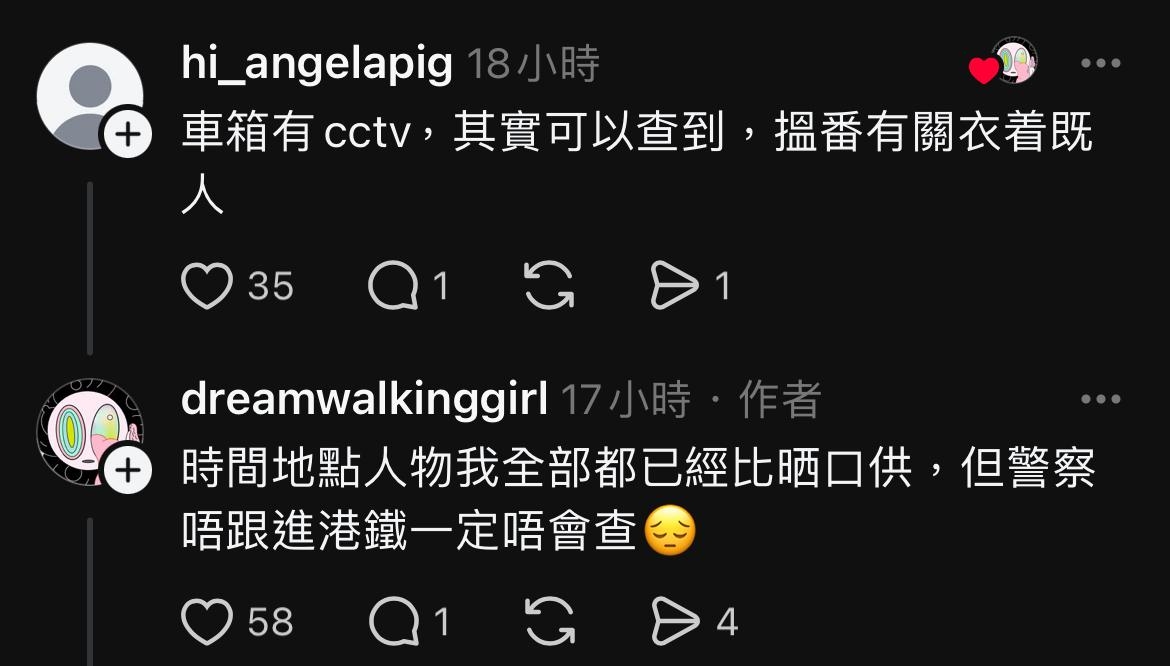Open hi_angelapig's profile from the username
The height and width of the screenshot is (666, 1170).
coord(316,64)
